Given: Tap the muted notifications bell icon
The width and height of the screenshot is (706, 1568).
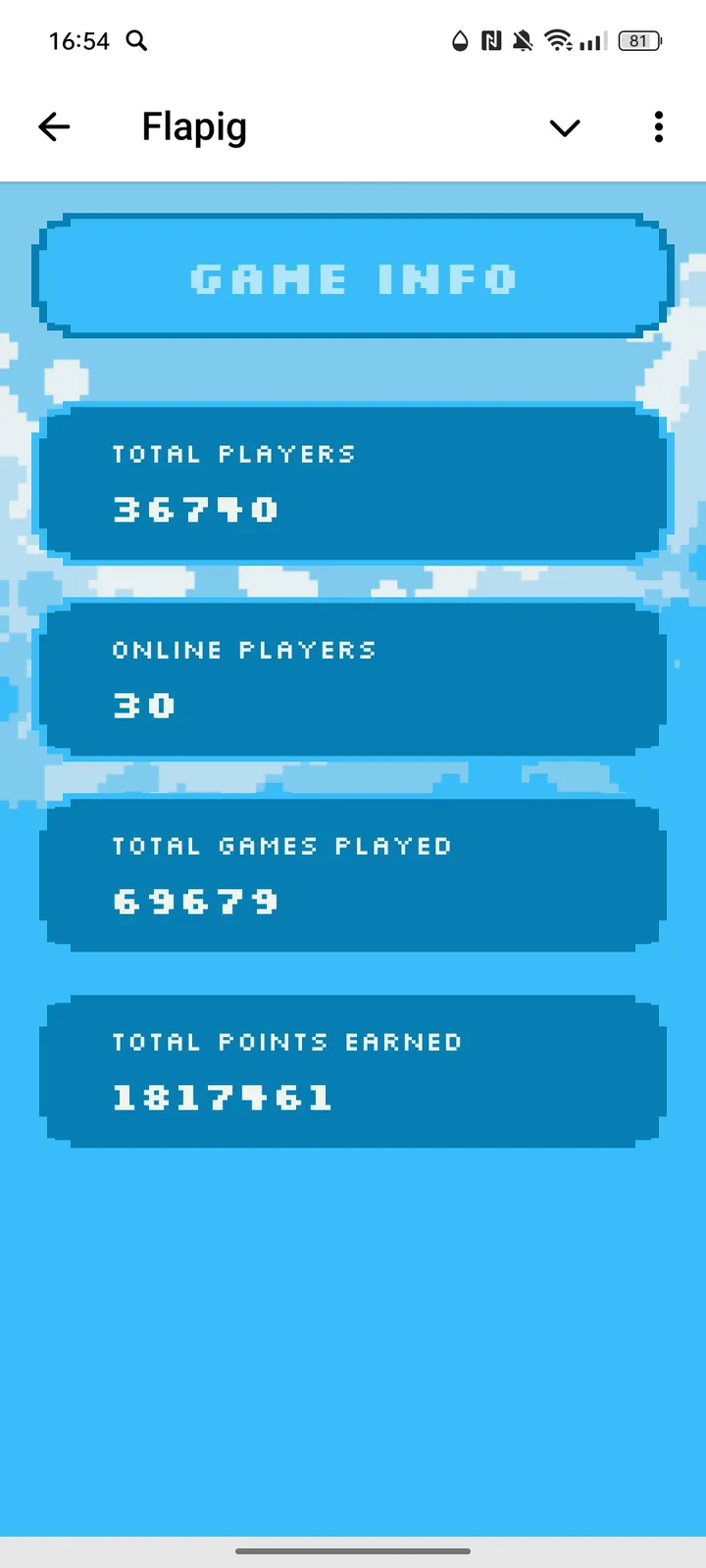Looking at the screenshot, I should (522, 41).
